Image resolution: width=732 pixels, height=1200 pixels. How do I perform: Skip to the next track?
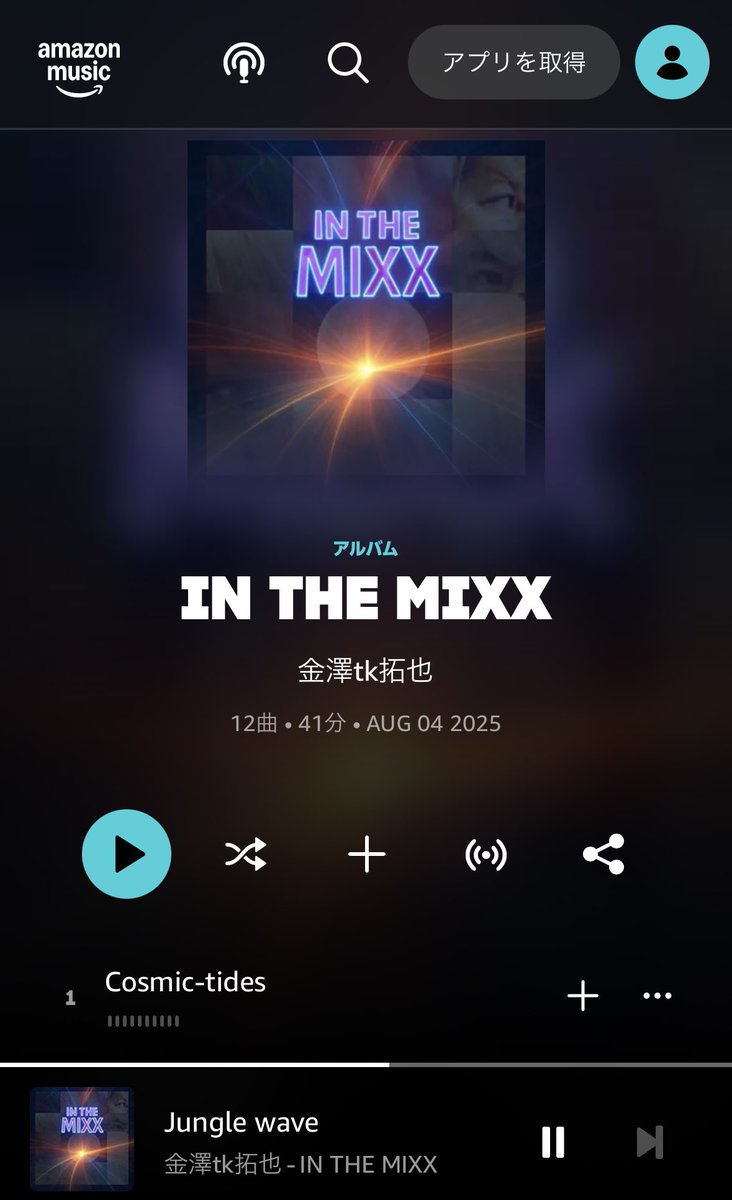(650, 1142)
